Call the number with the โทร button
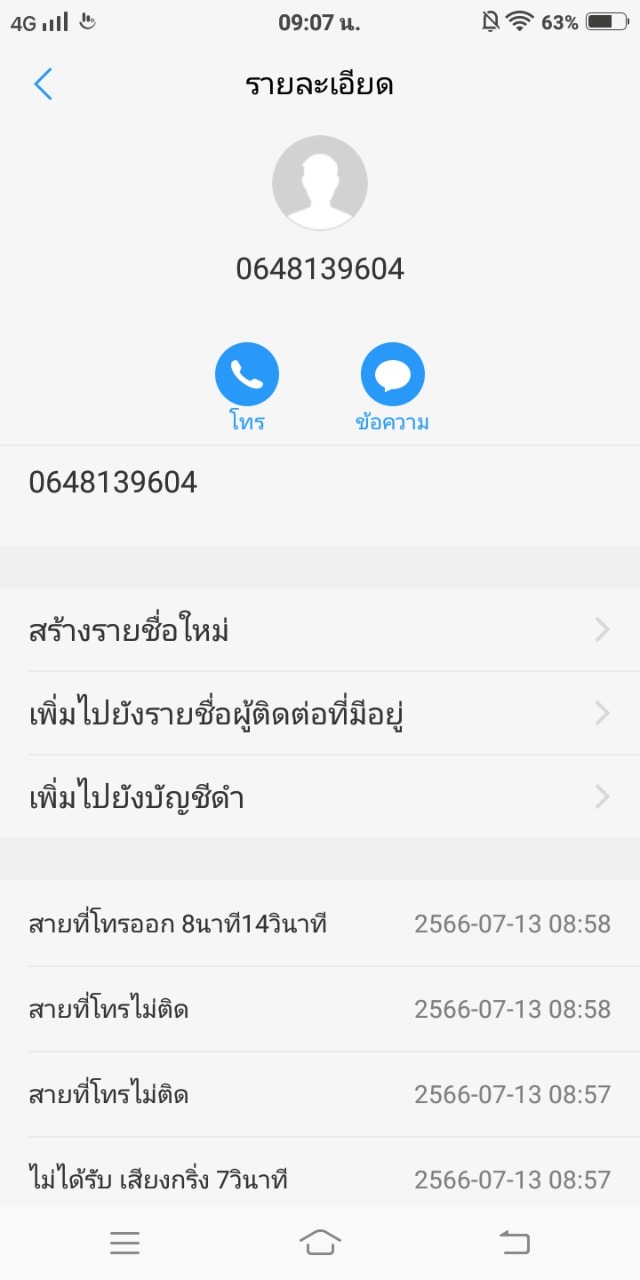The width and height of the screenshot is (640, 1280). 247,374
